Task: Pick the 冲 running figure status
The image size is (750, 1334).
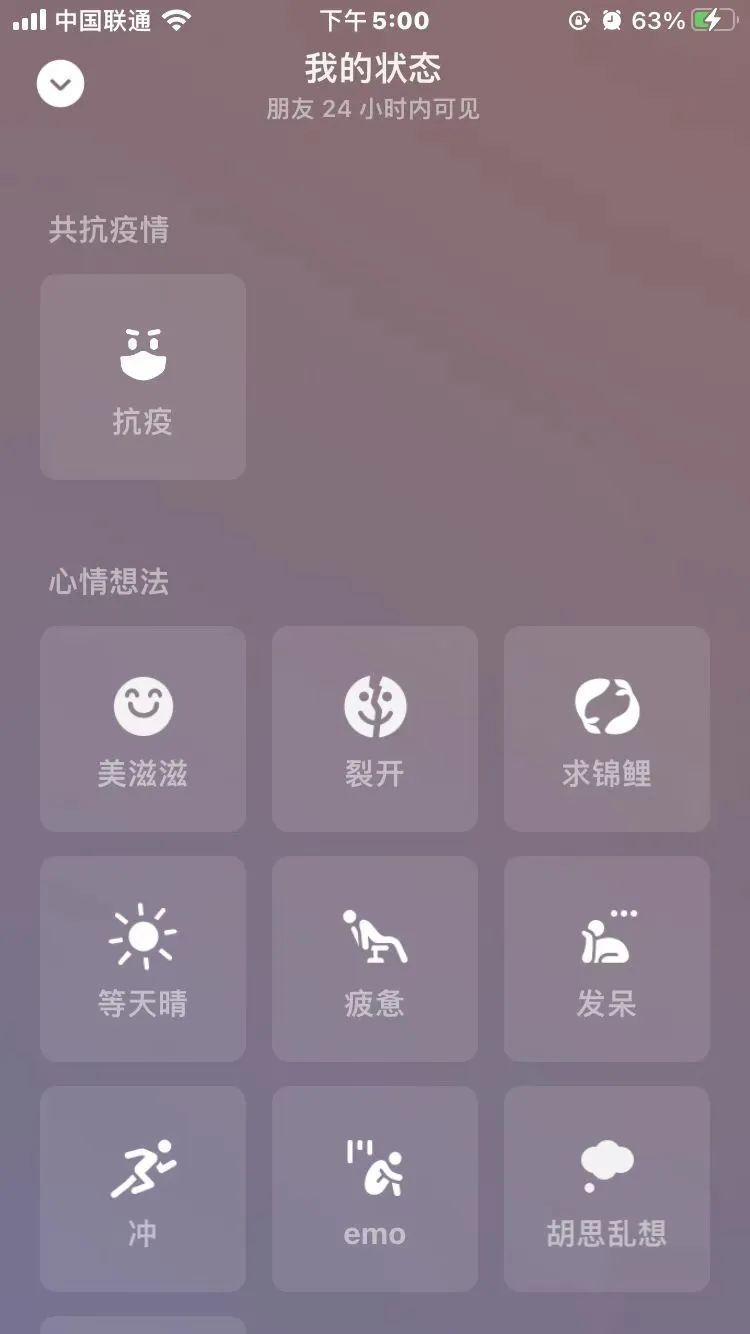Action: click(x=142, y=1187)
